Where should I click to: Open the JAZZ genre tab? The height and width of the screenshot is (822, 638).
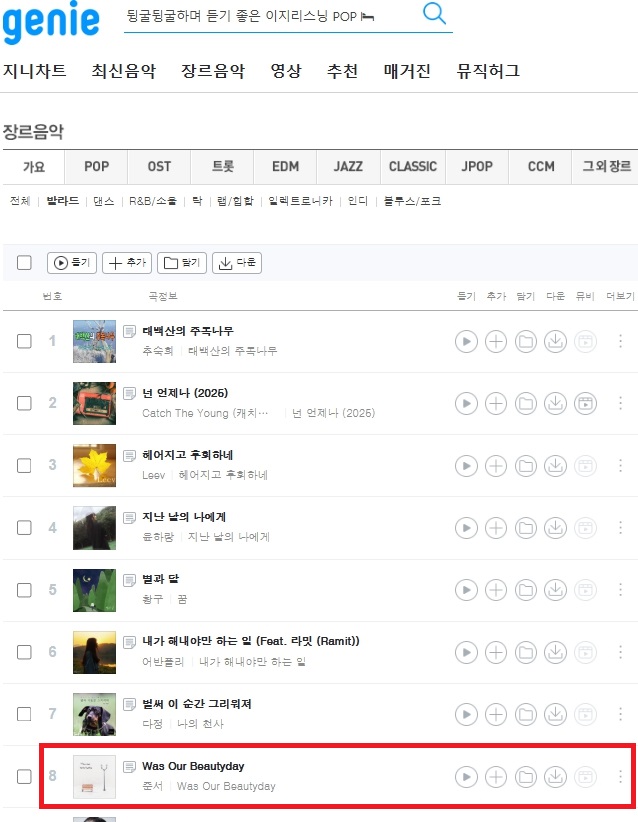[348, 166]
